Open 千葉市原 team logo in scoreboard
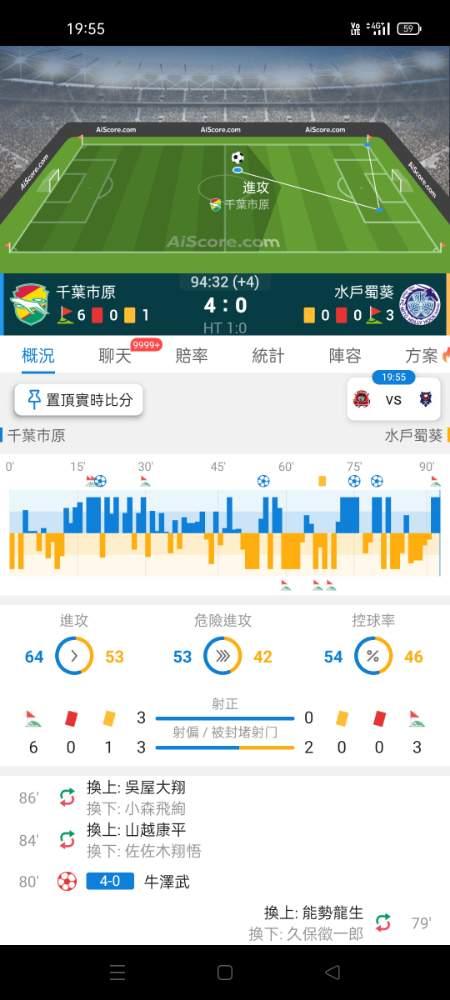Viewport: 450px width, 1000px height. coord(31,304)
